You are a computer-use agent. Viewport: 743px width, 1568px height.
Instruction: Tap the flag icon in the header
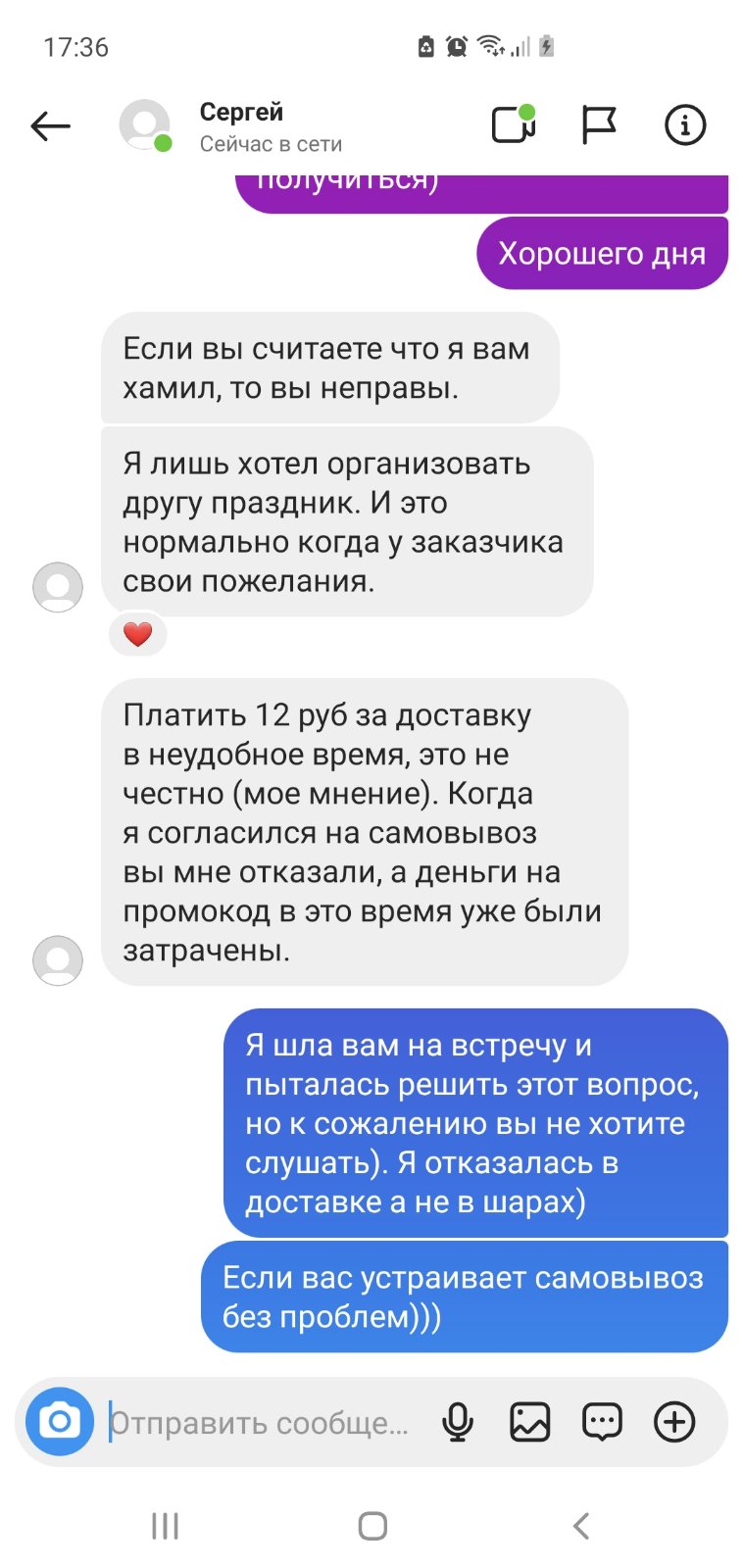(598, 125)
